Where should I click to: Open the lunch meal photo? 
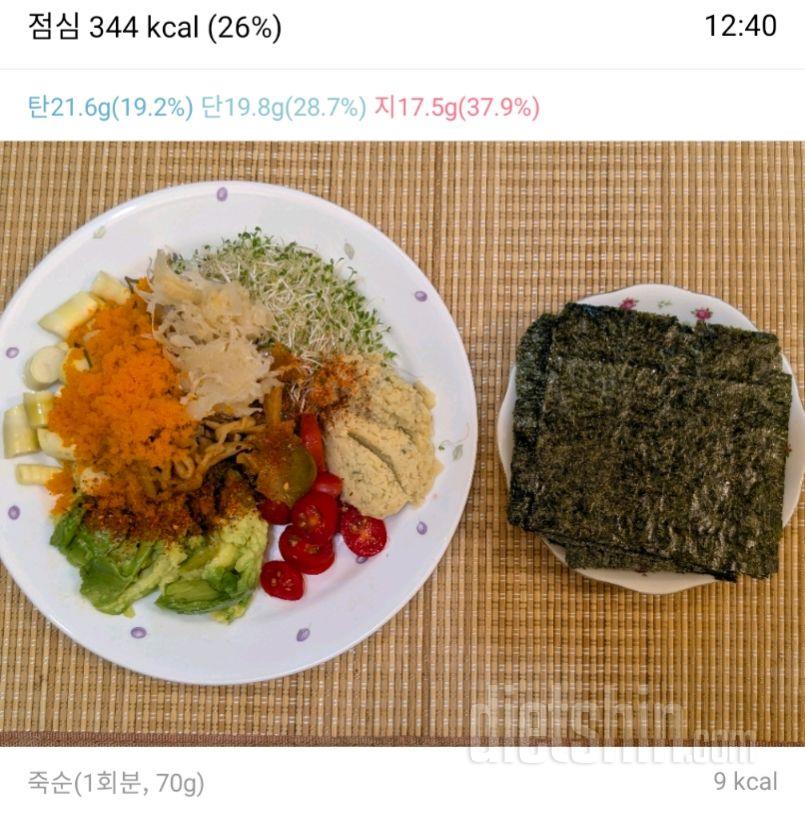402,440
